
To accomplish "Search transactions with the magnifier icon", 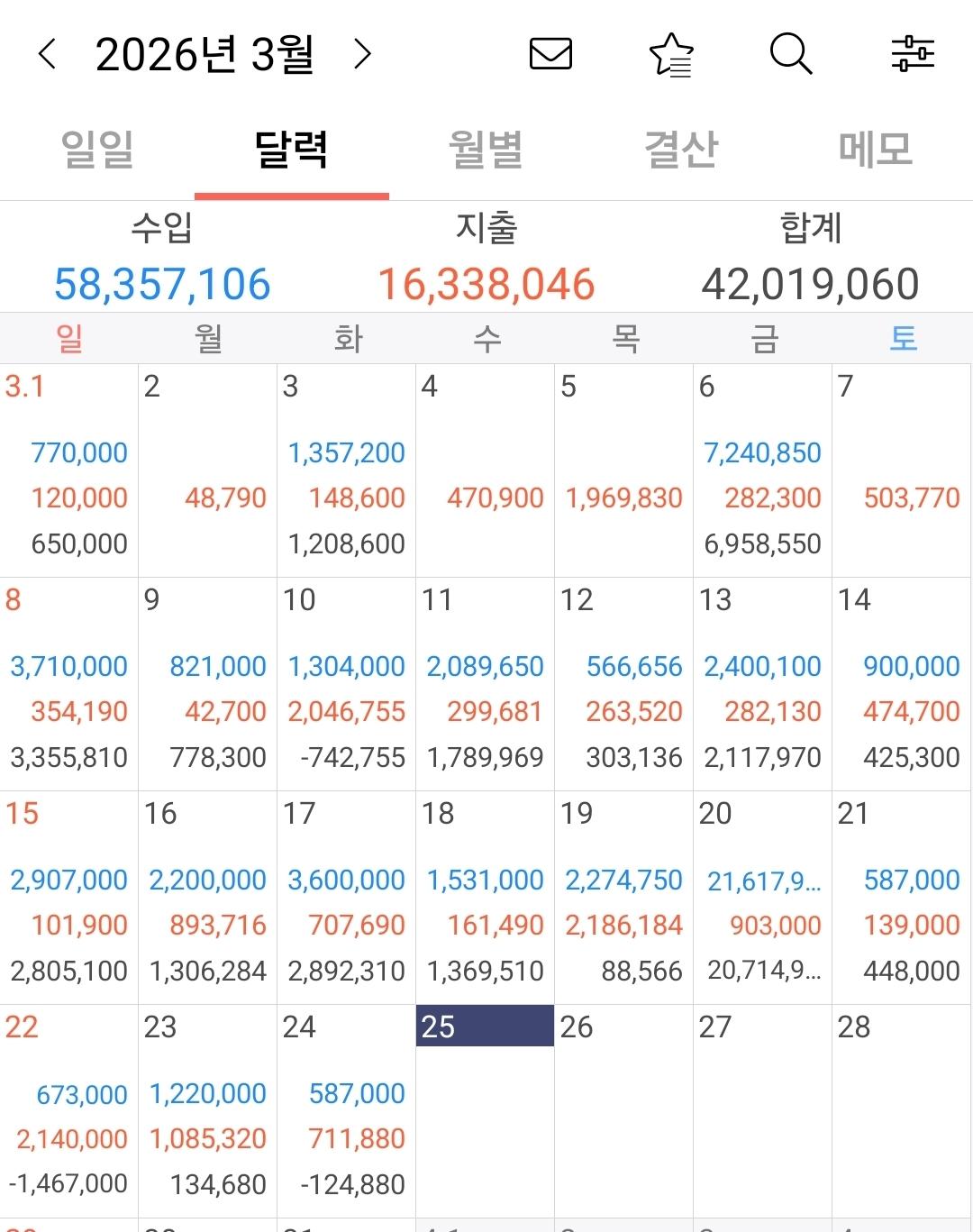I will tap(791, 54).
